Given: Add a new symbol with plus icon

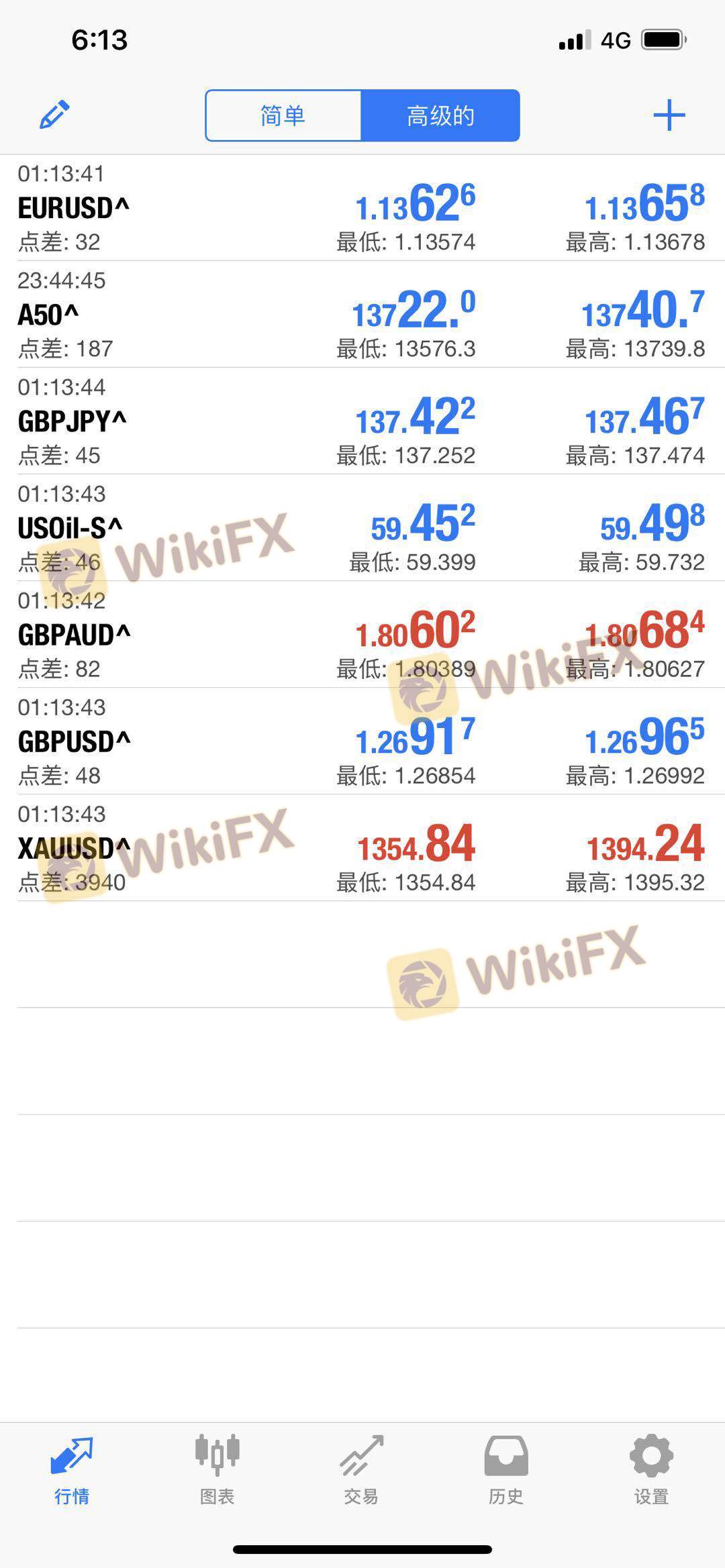Looking at the screenshot, I should (669, 115).
